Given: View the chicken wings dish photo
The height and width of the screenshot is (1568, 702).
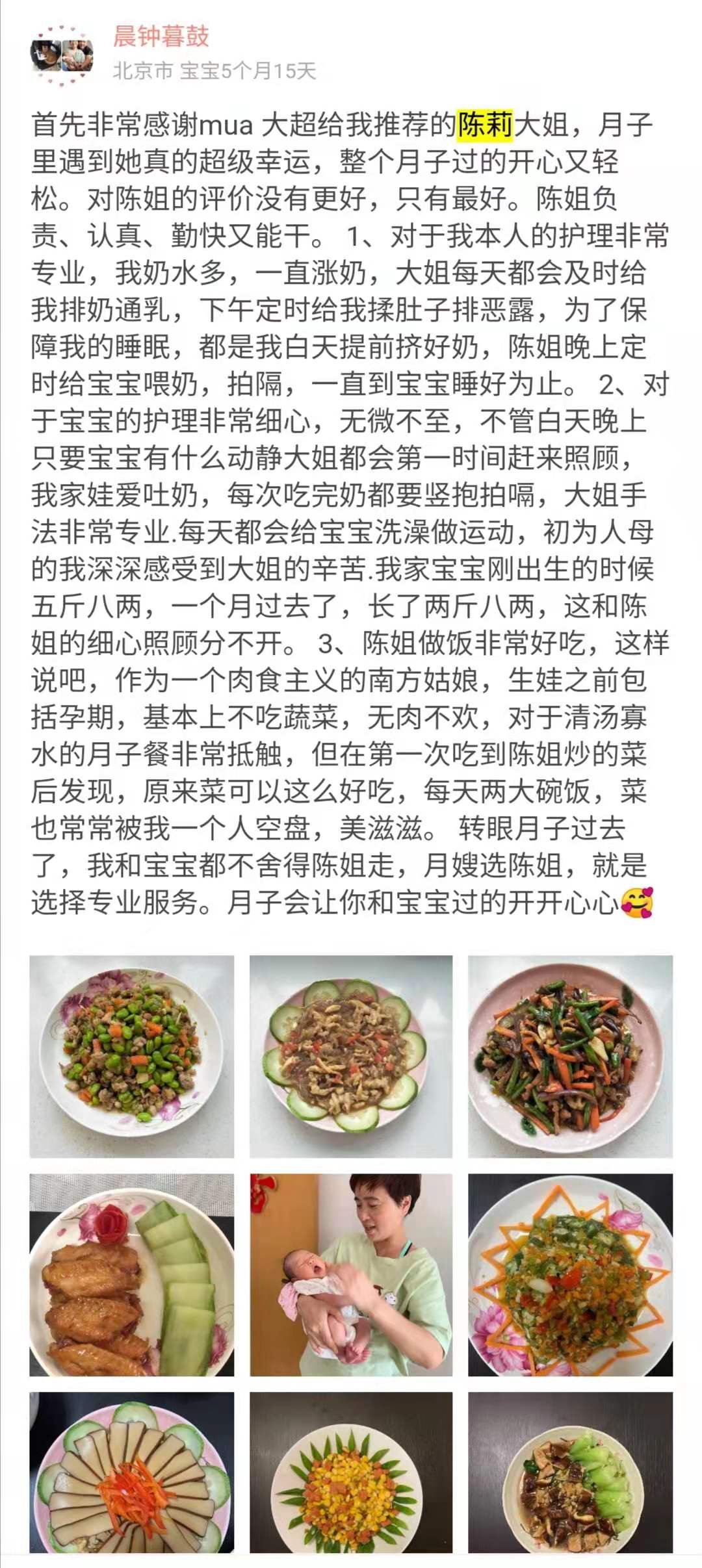Looking at the screenshot, I should (132, 1275).
